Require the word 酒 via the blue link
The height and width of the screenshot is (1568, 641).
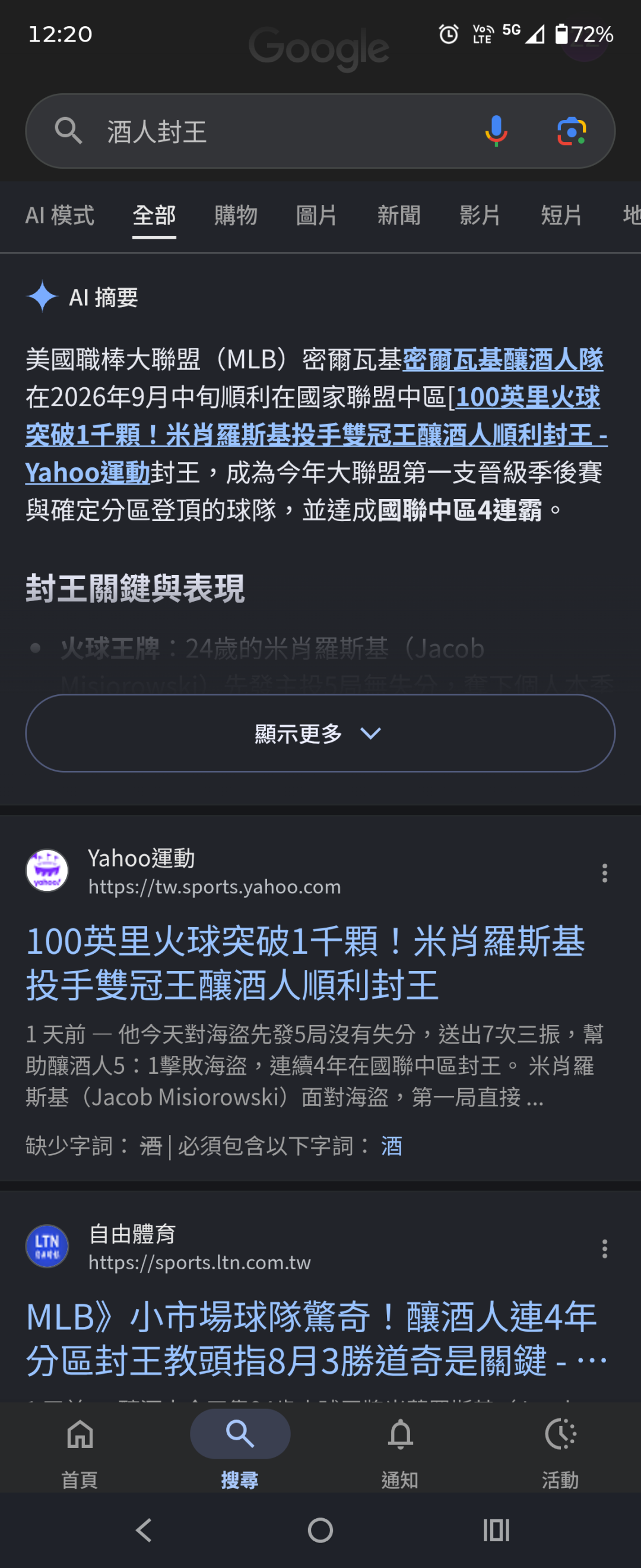(x=392, y=1146)
